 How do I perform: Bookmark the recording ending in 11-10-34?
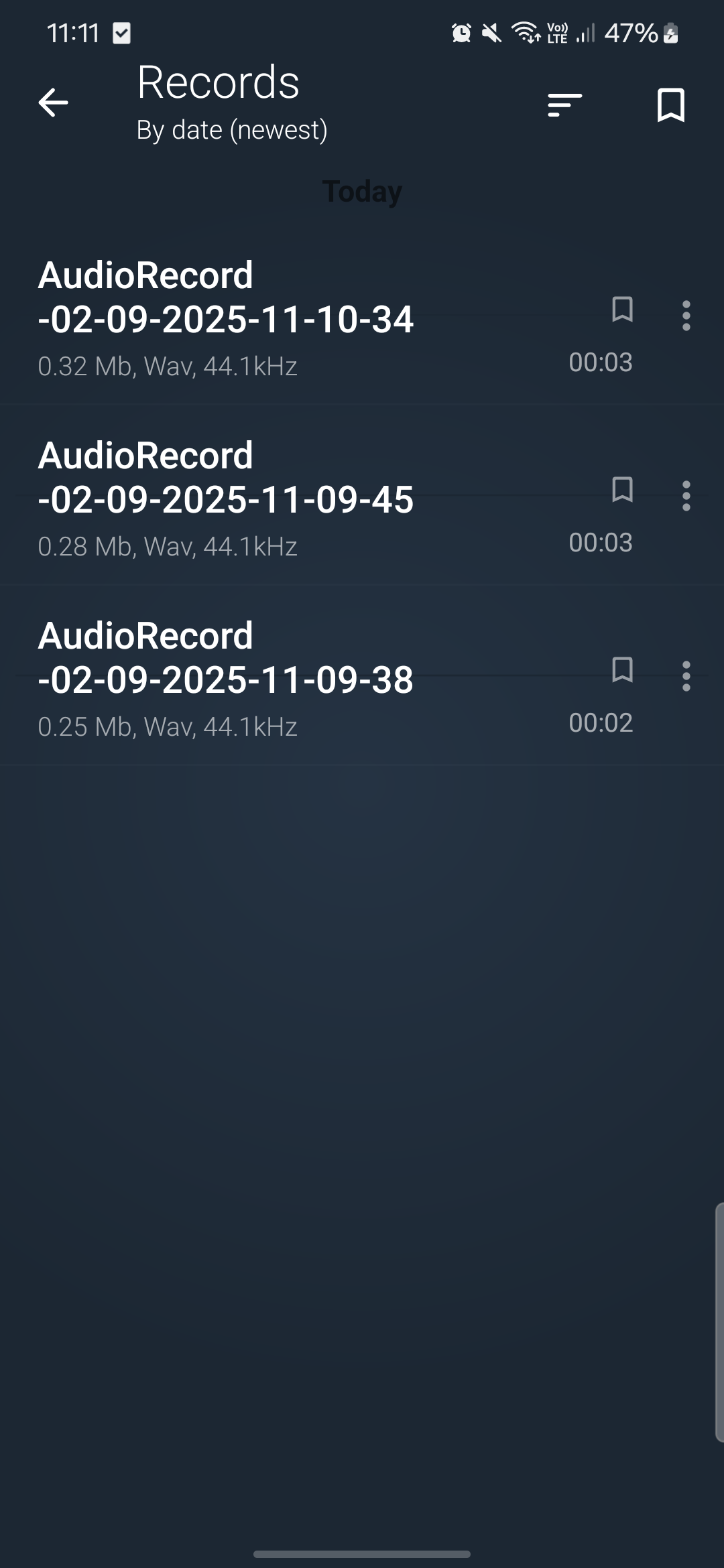click(x=622, y=310)
